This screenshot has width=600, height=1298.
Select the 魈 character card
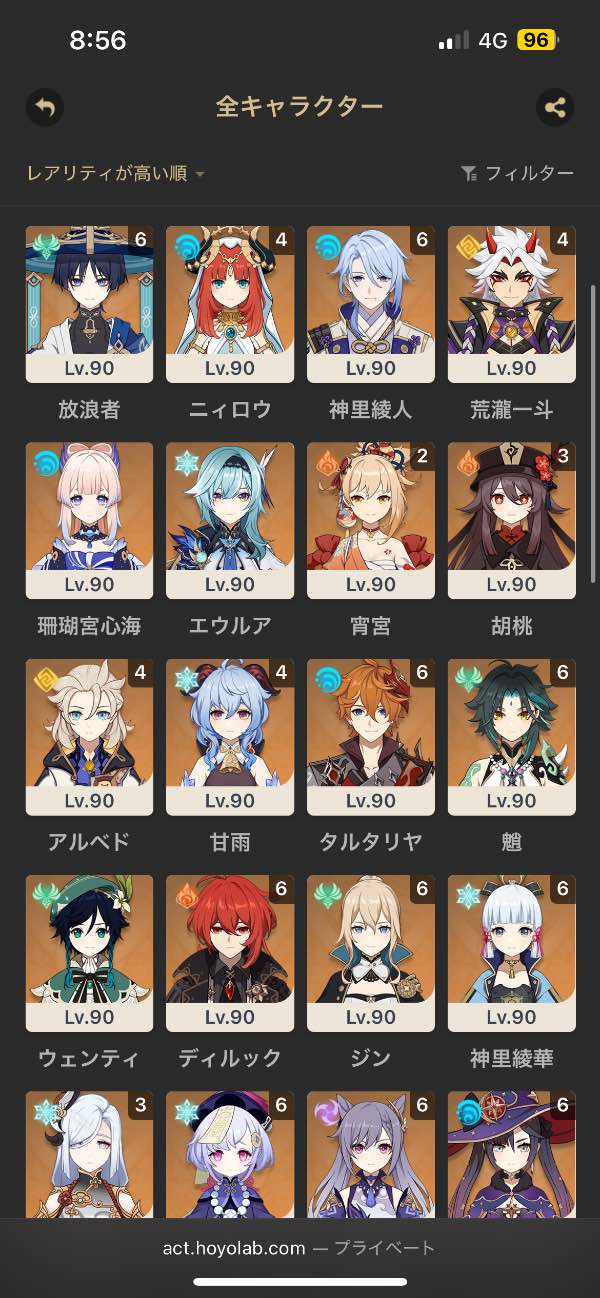click(511, 737)
